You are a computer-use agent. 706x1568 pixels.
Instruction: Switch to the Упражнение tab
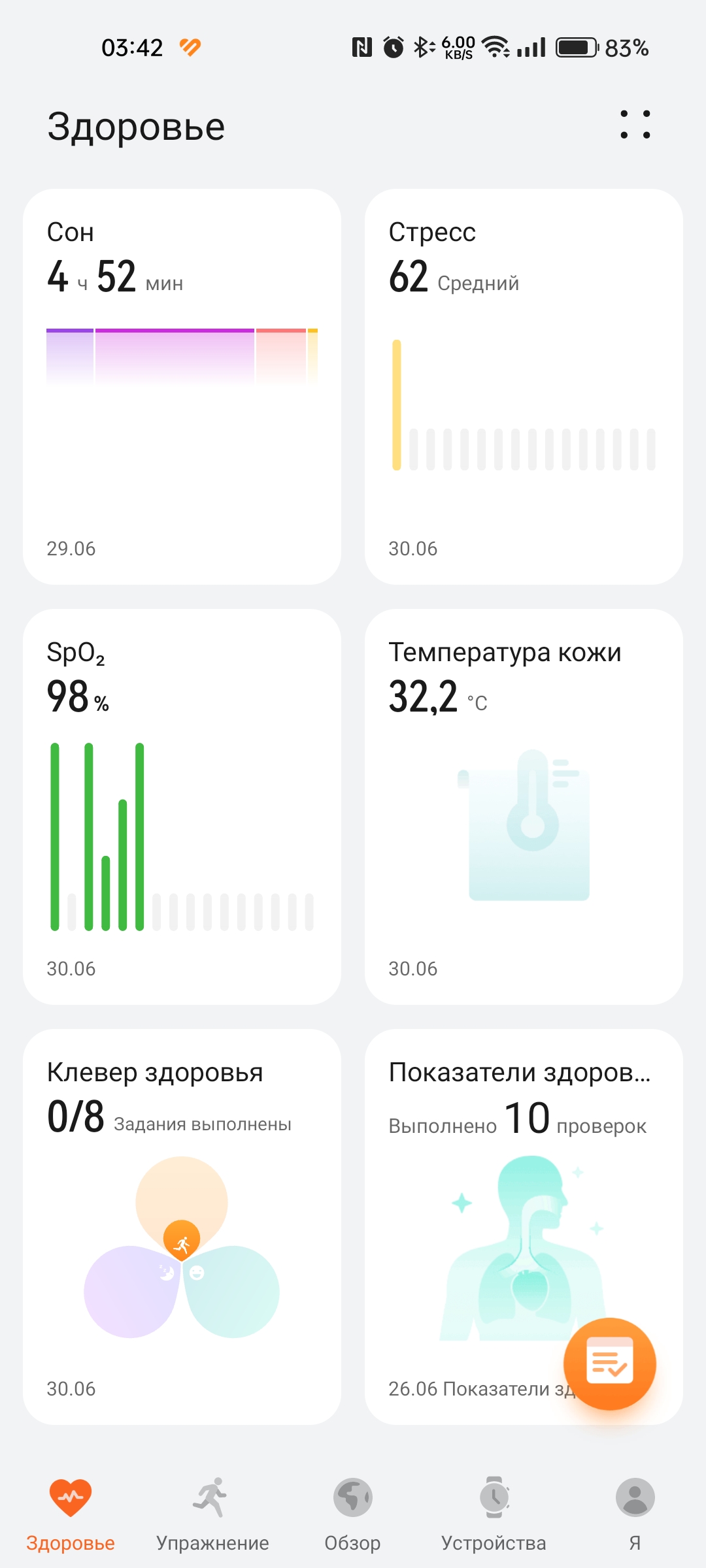click(x=212, y=1514)
